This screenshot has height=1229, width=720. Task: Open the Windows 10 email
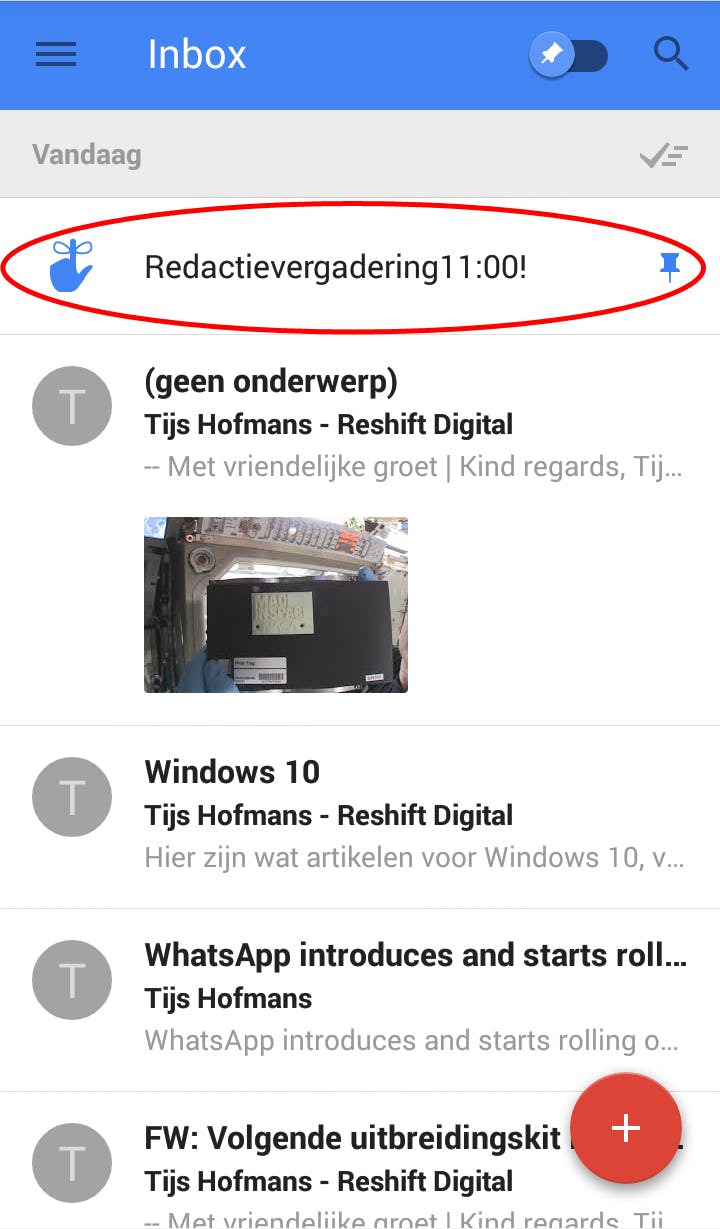point(414,815)
